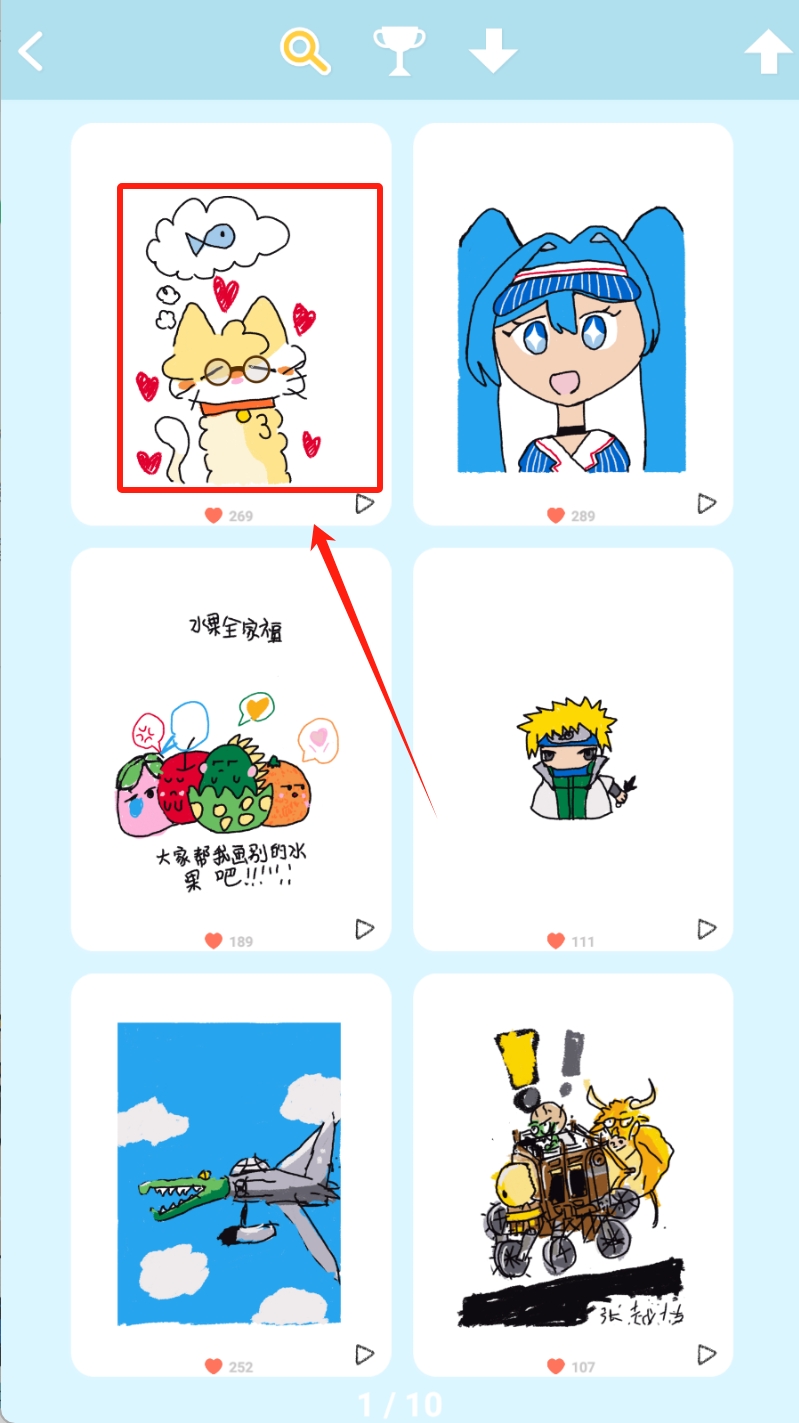Like the cat drawing with 269 hearts

pos(213,516)
